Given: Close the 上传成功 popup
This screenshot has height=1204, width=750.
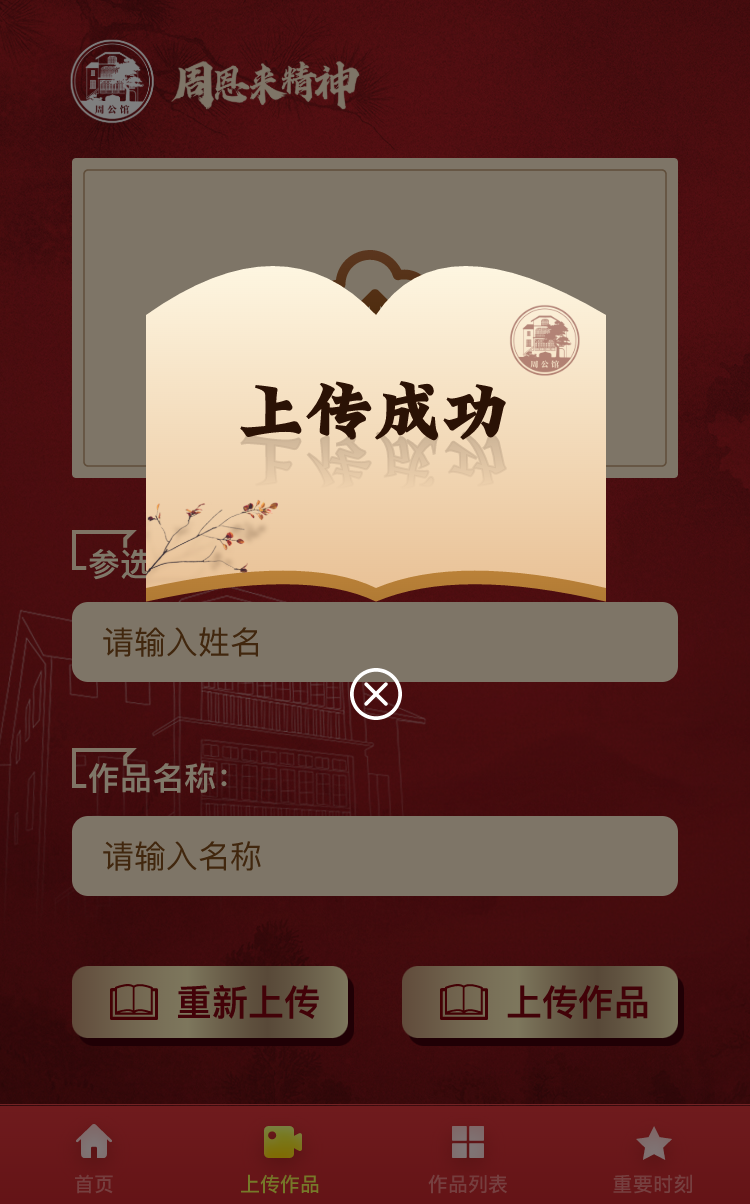Looking at the screenshot, I should (x=376, y=694).
